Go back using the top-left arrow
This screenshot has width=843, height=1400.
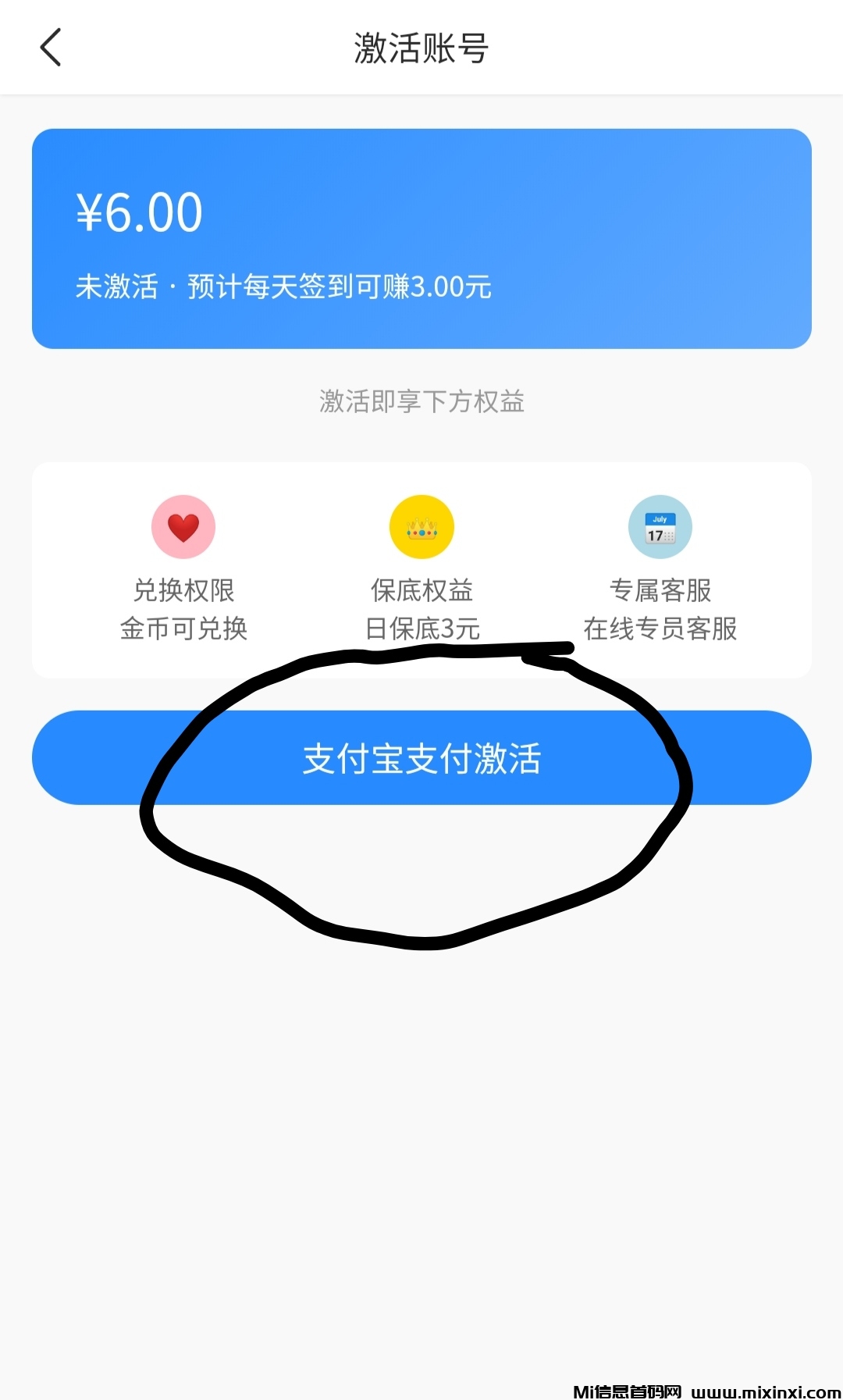[51, 48]
